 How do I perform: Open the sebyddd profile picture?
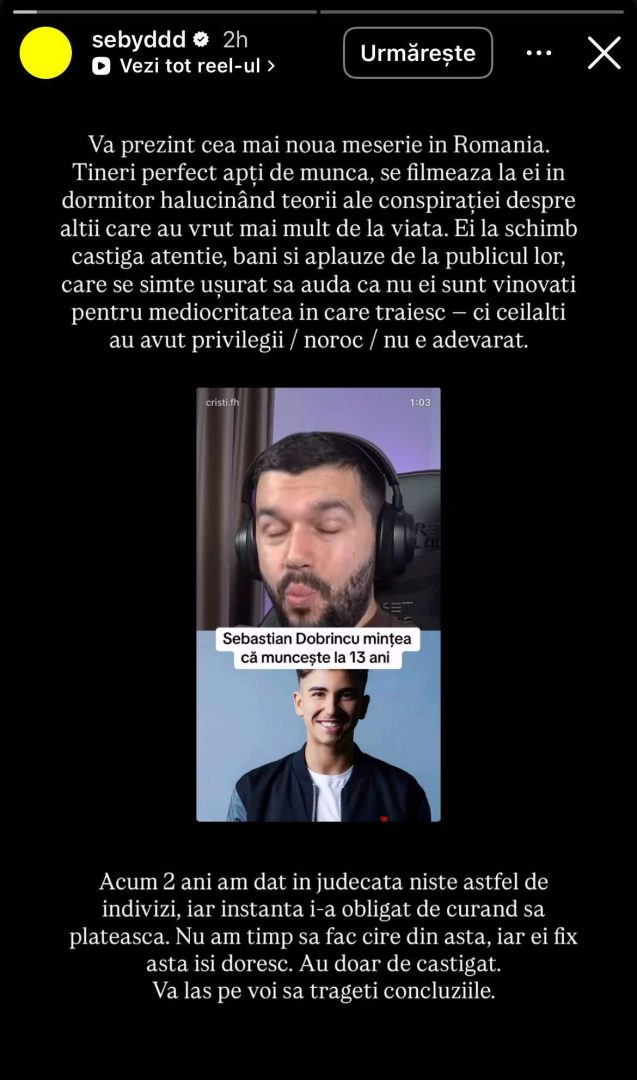[46, 53]
